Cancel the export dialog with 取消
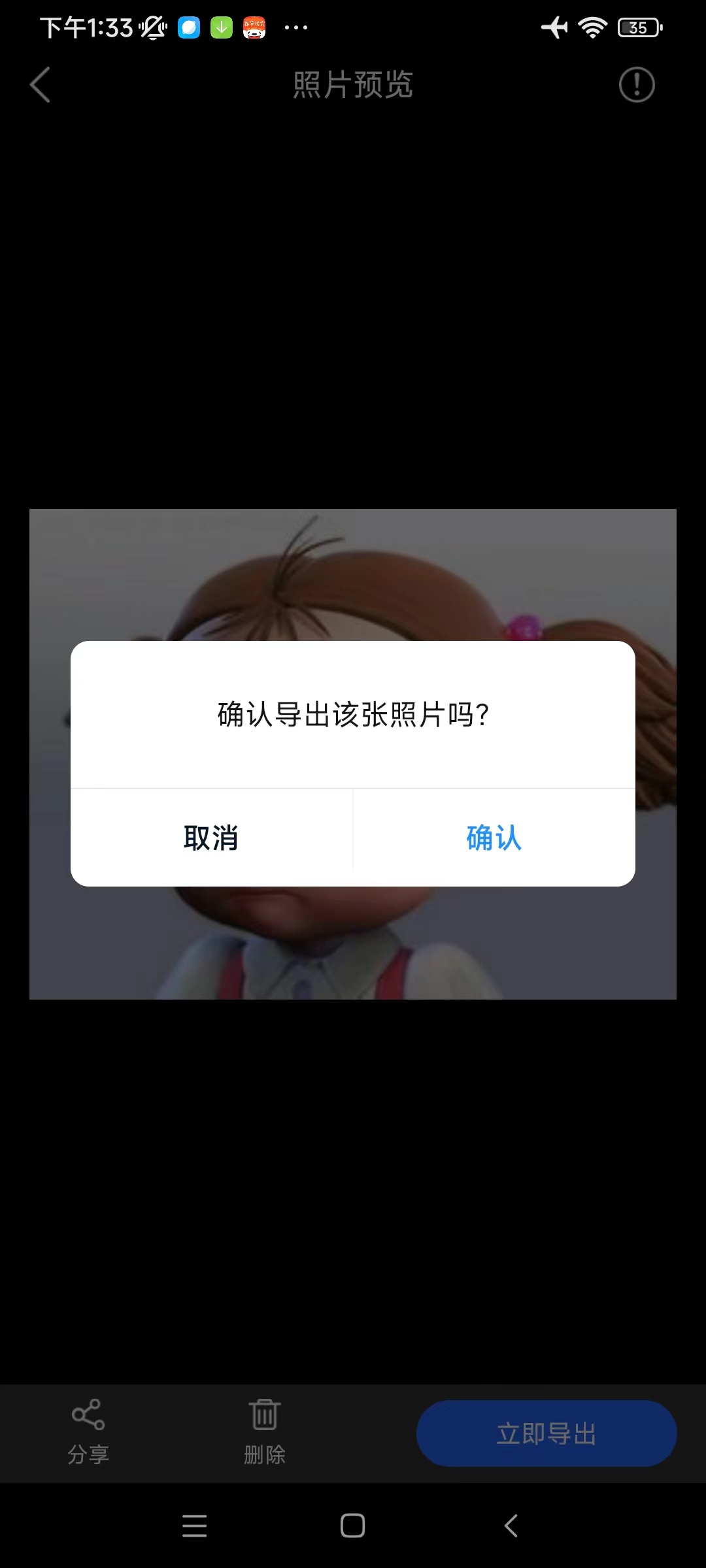Viewport: 706px width, 1568px height. point(211,838)
